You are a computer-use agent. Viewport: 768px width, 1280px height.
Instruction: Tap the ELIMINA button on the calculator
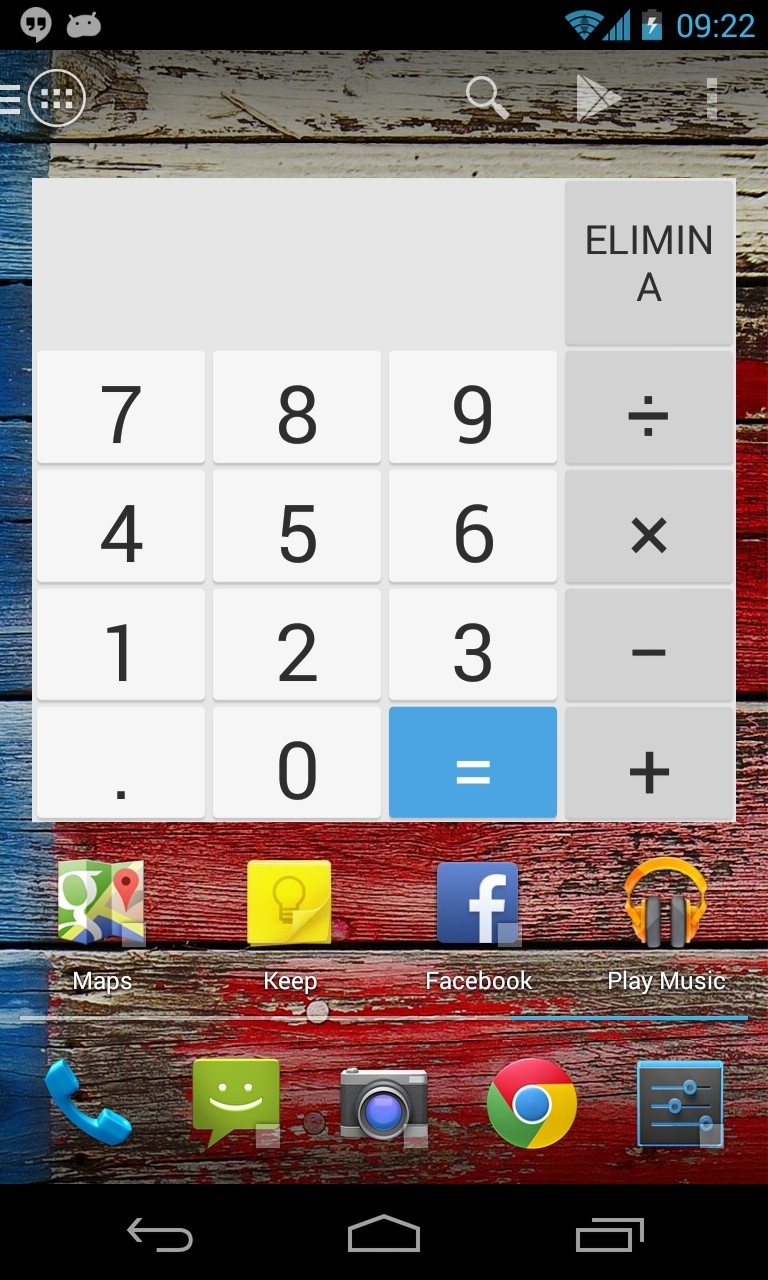point(649,263)
